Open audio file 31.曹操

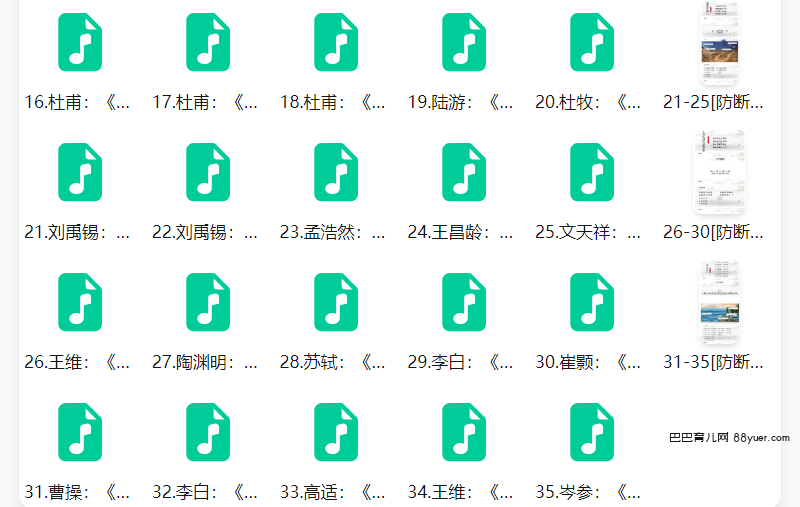[x=80, y=432]
